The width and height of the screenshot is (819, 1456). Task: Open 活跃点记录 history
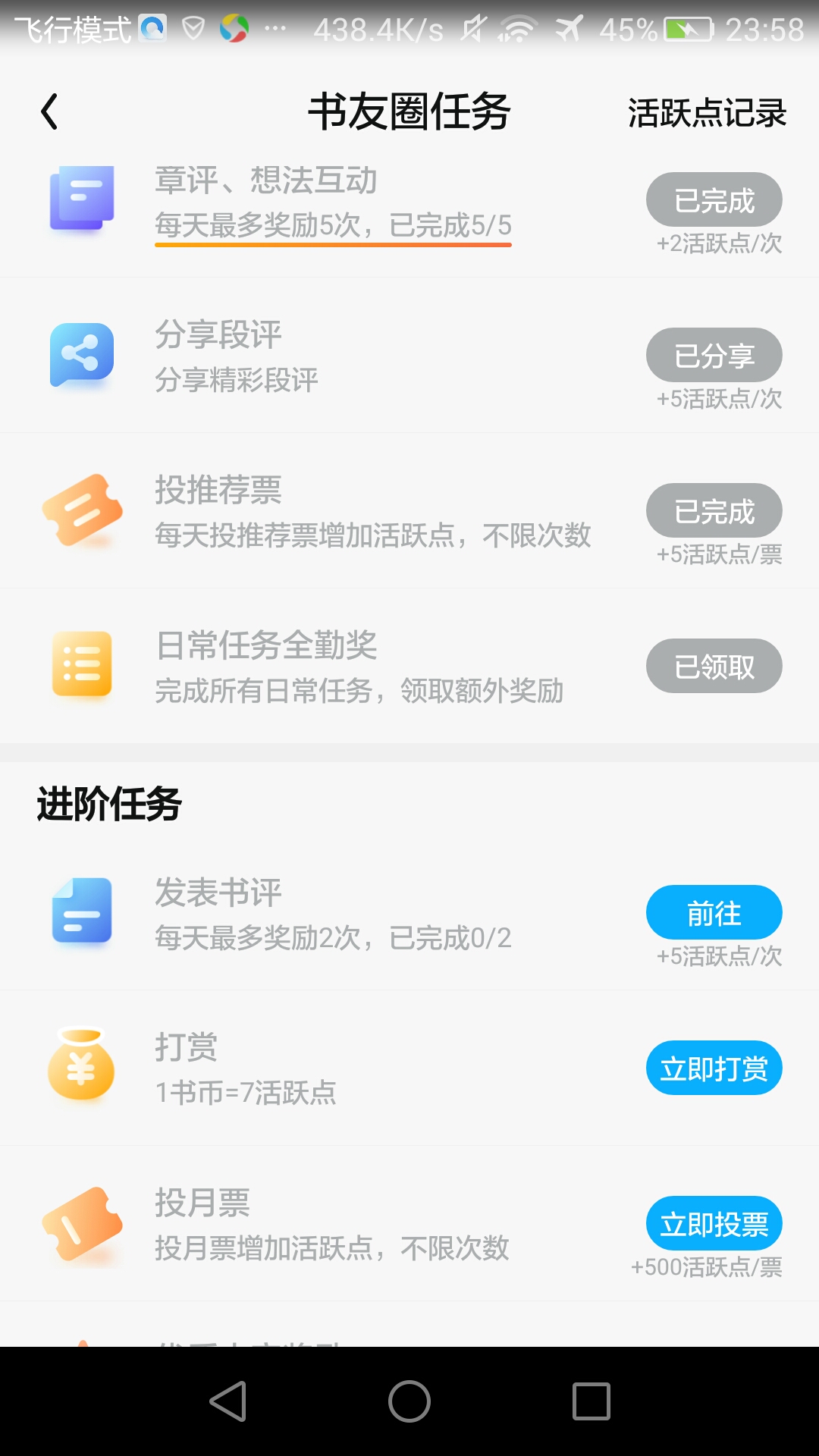pos(707,113)
